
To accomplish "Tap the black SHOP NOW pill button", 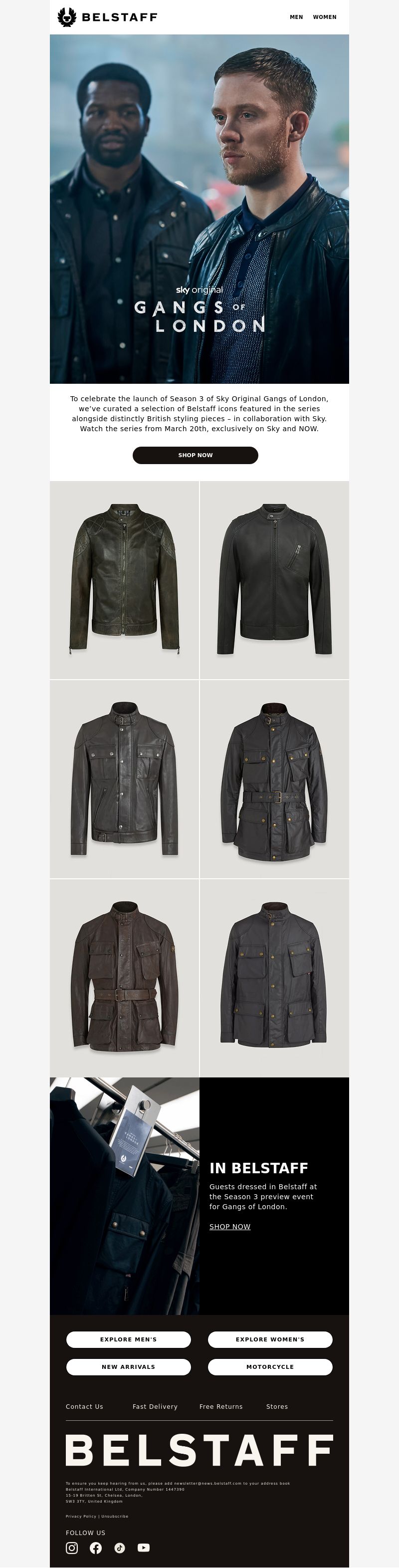I will pos(195,455).
